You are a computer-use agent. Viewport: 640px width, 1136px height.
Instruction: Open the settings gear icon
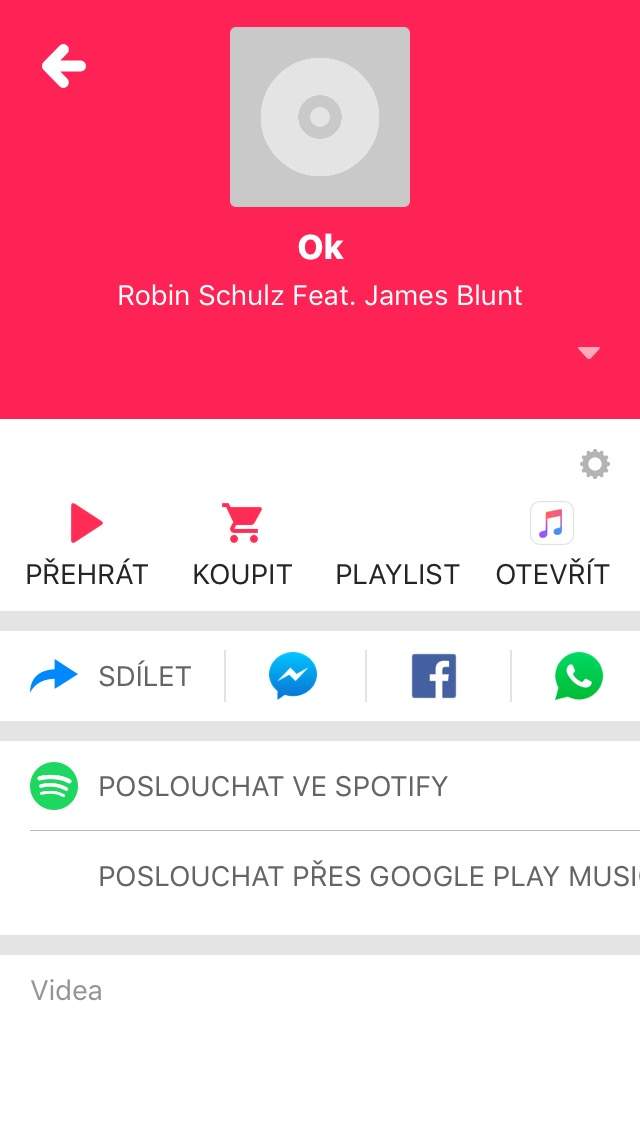click(x=595, y=464)
